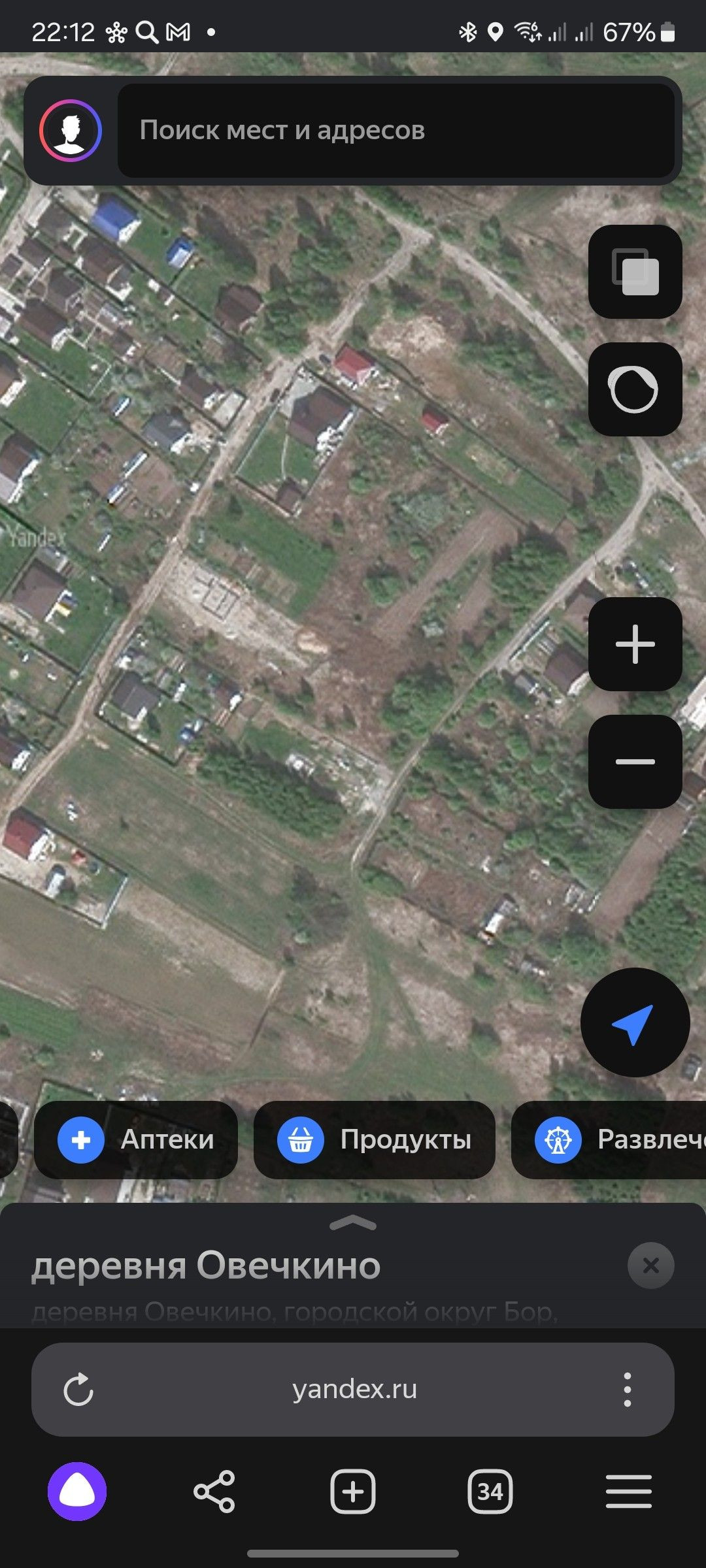Open the browser three-dot page menu

click(x=628, y=1389)
